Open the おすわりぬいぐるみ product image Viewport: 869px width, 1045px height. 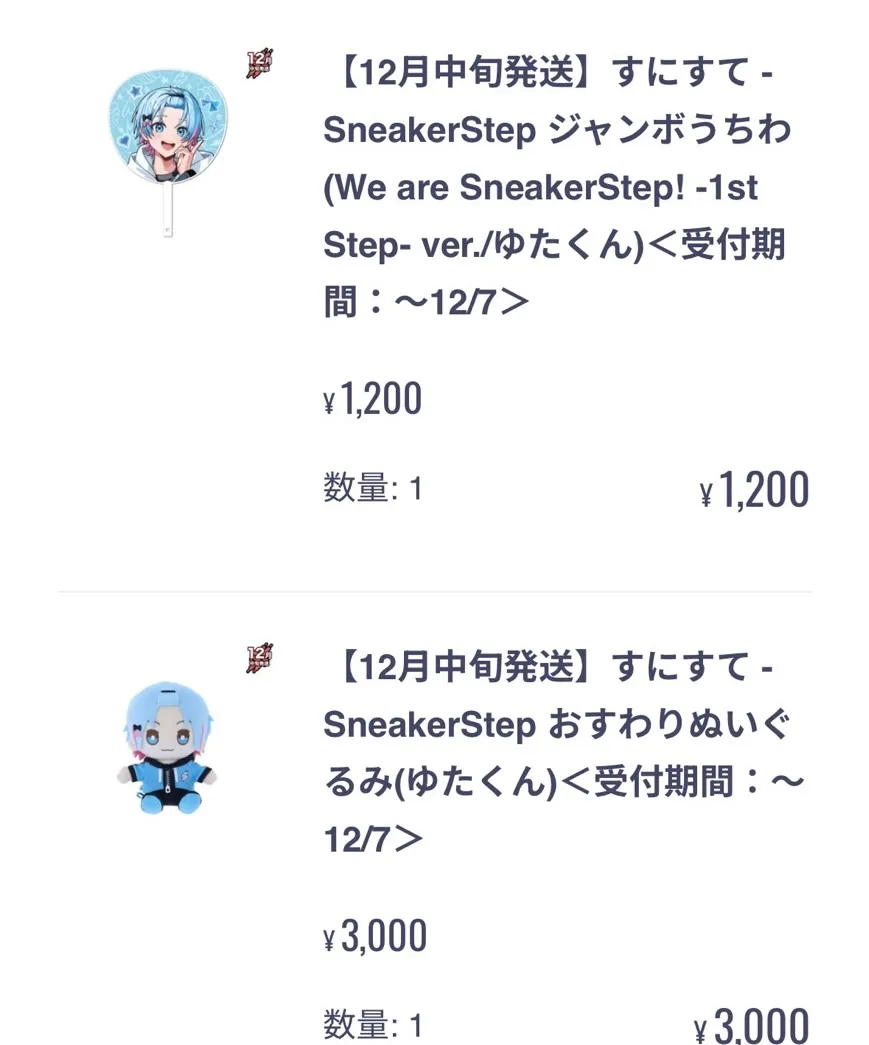click(167, 750)
